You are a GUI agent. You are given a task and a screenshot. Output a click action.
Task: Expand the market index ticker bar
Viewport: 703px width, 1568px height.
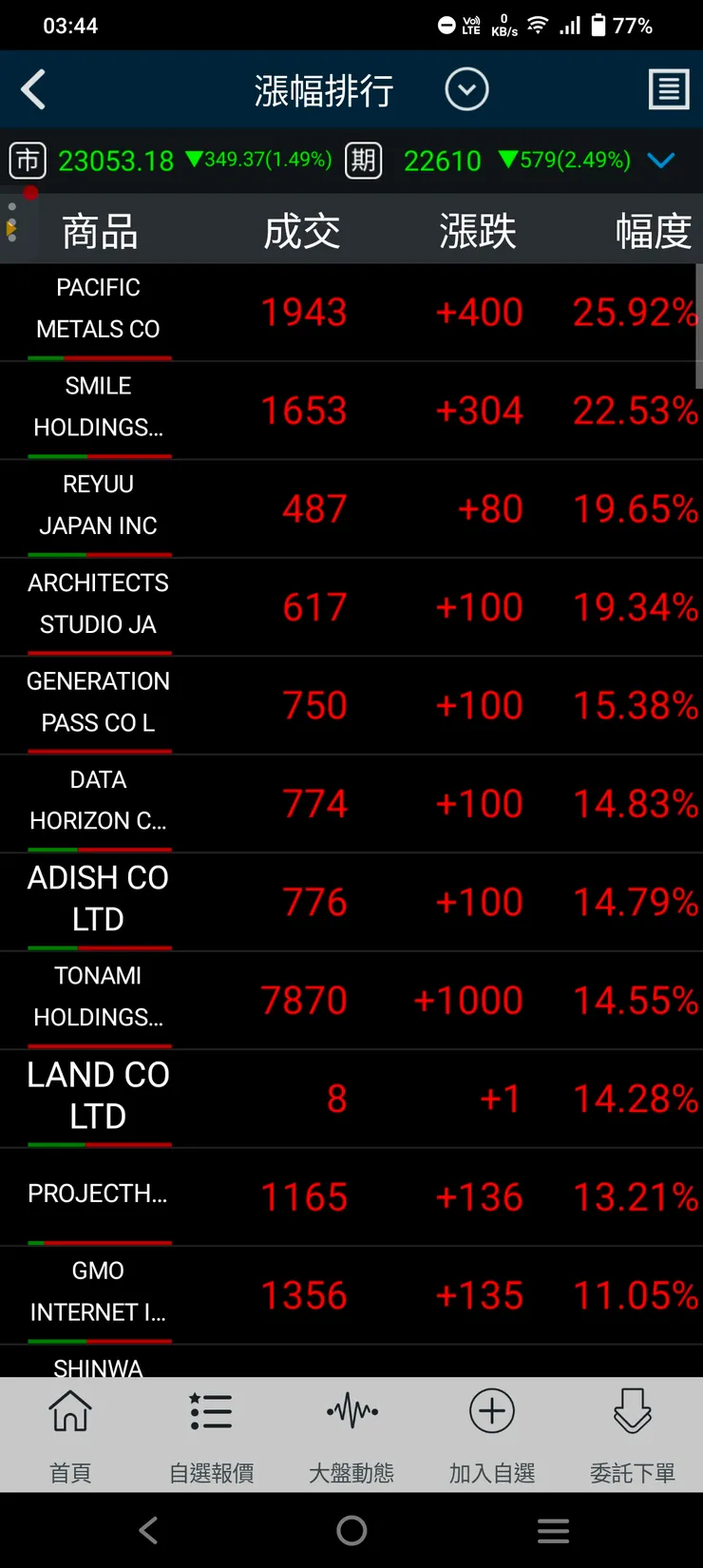click(660, 160)
